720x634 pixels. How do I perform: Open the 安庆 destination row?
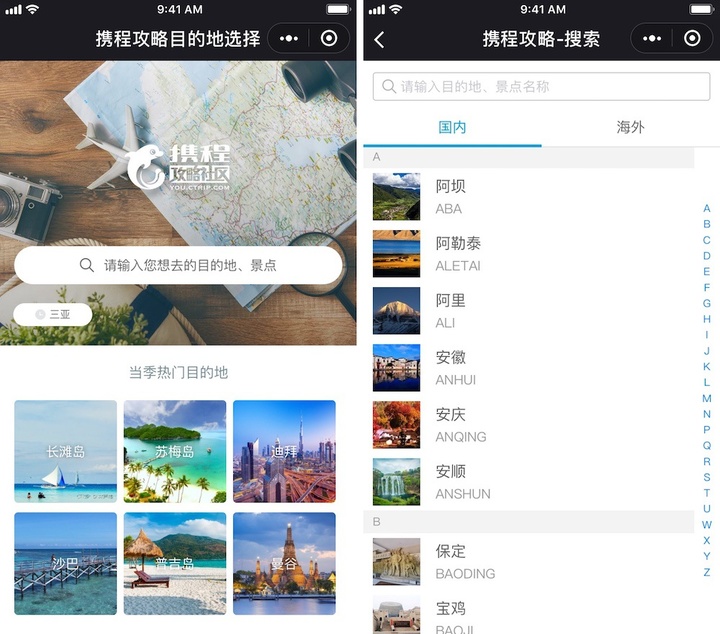pos(530,424)
